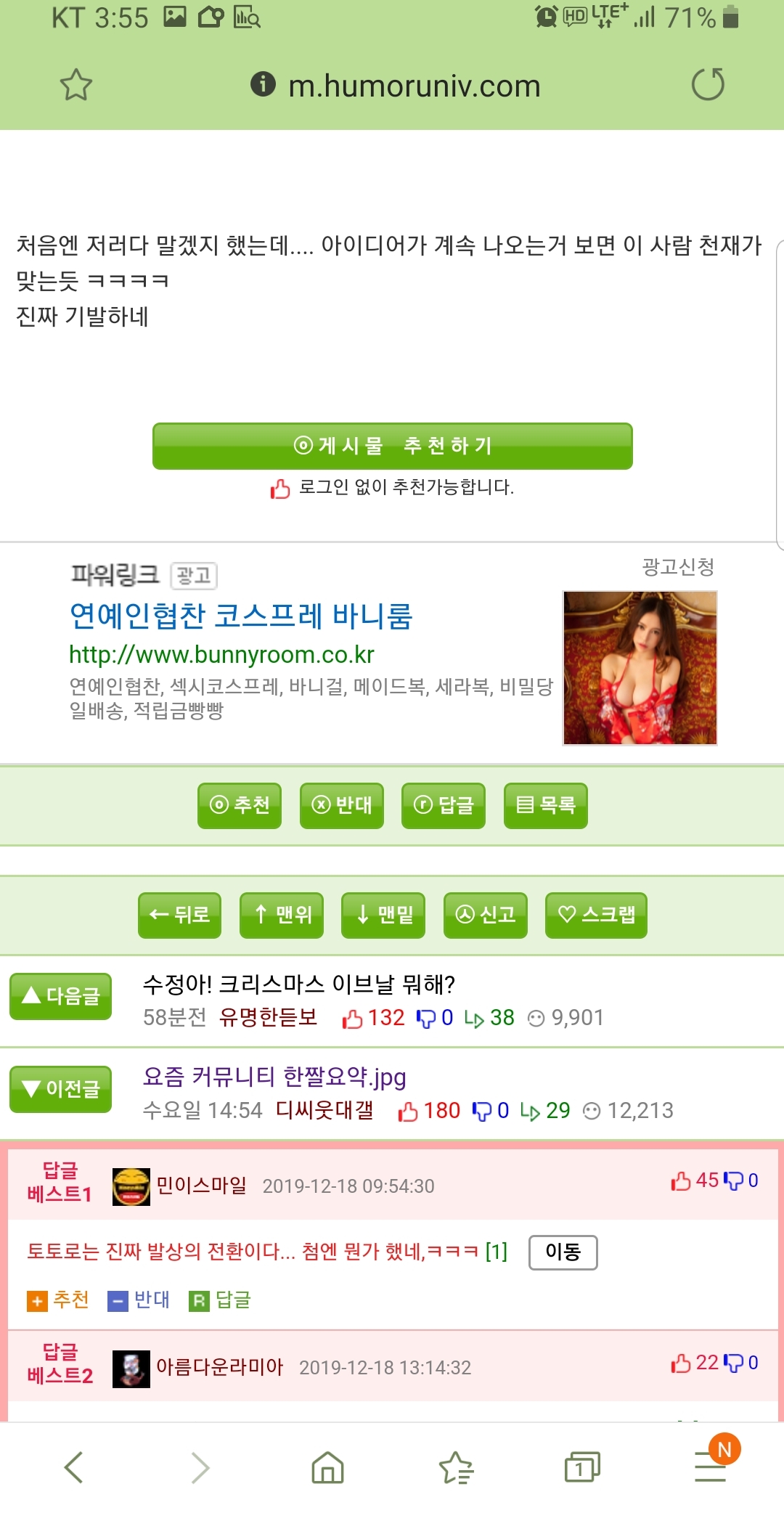The width and height of the screenshot is (784, 1513).
Task: Write a reply with the 답글 button
Action: coord(444,805)
